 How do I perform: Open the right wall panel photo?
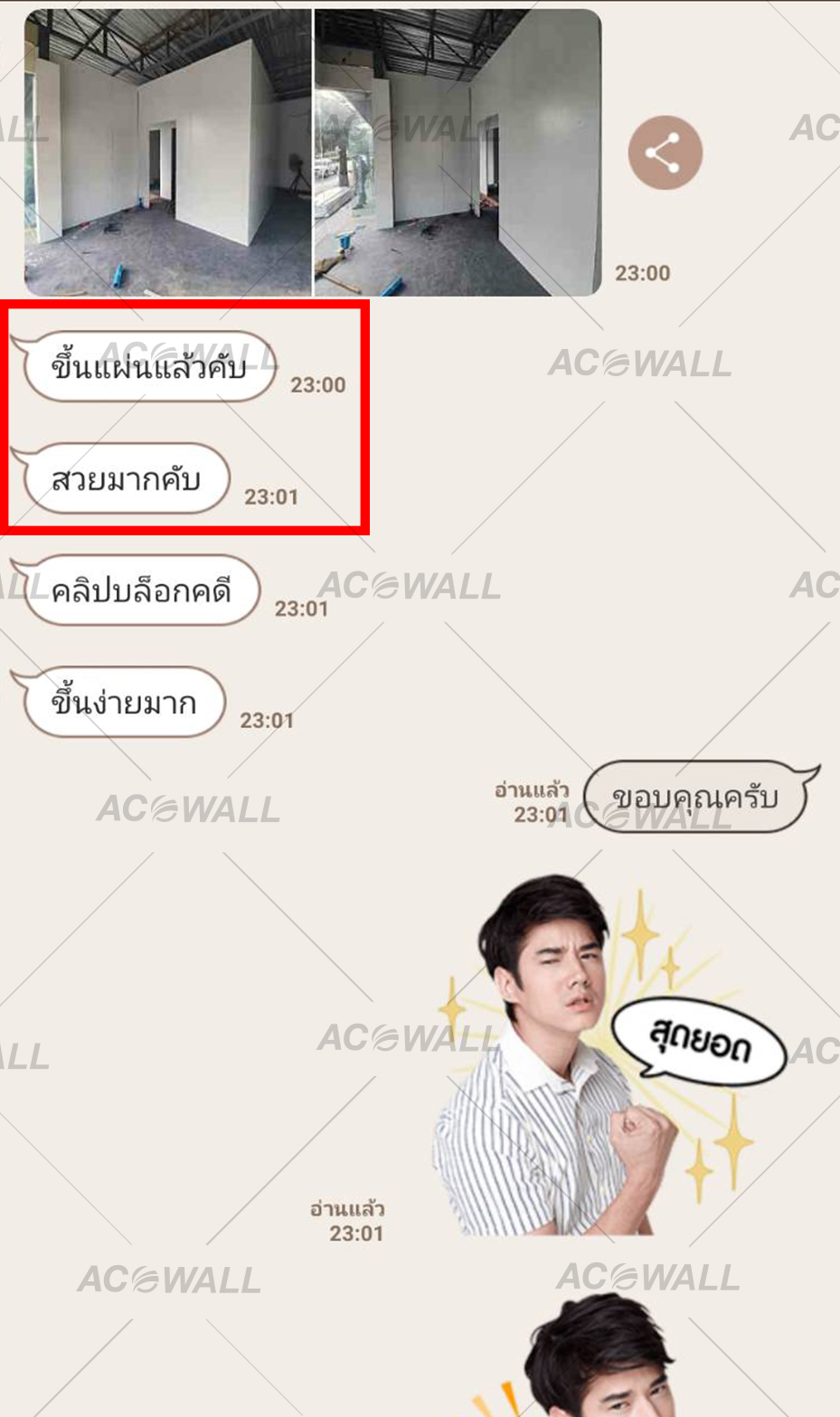pos(458,153)
